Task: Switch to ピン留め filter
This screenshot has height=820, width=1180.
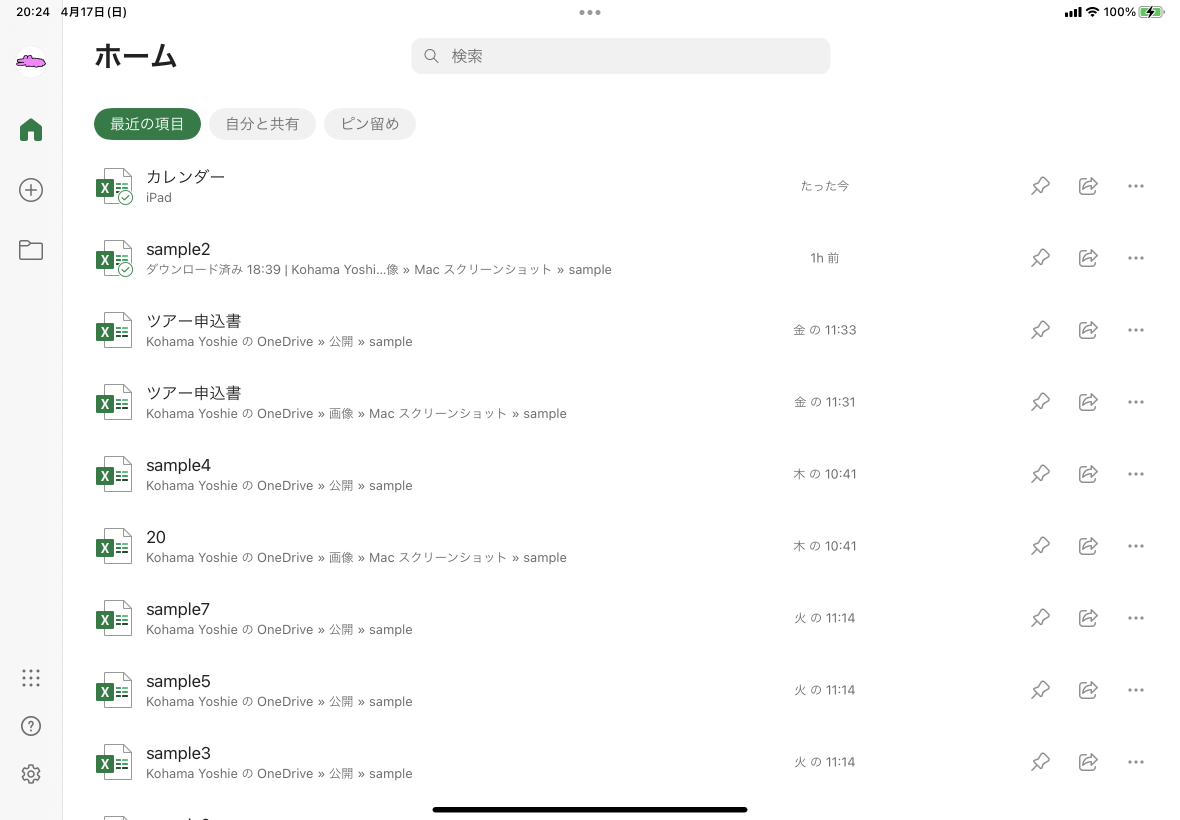Action: click(370, 124)
